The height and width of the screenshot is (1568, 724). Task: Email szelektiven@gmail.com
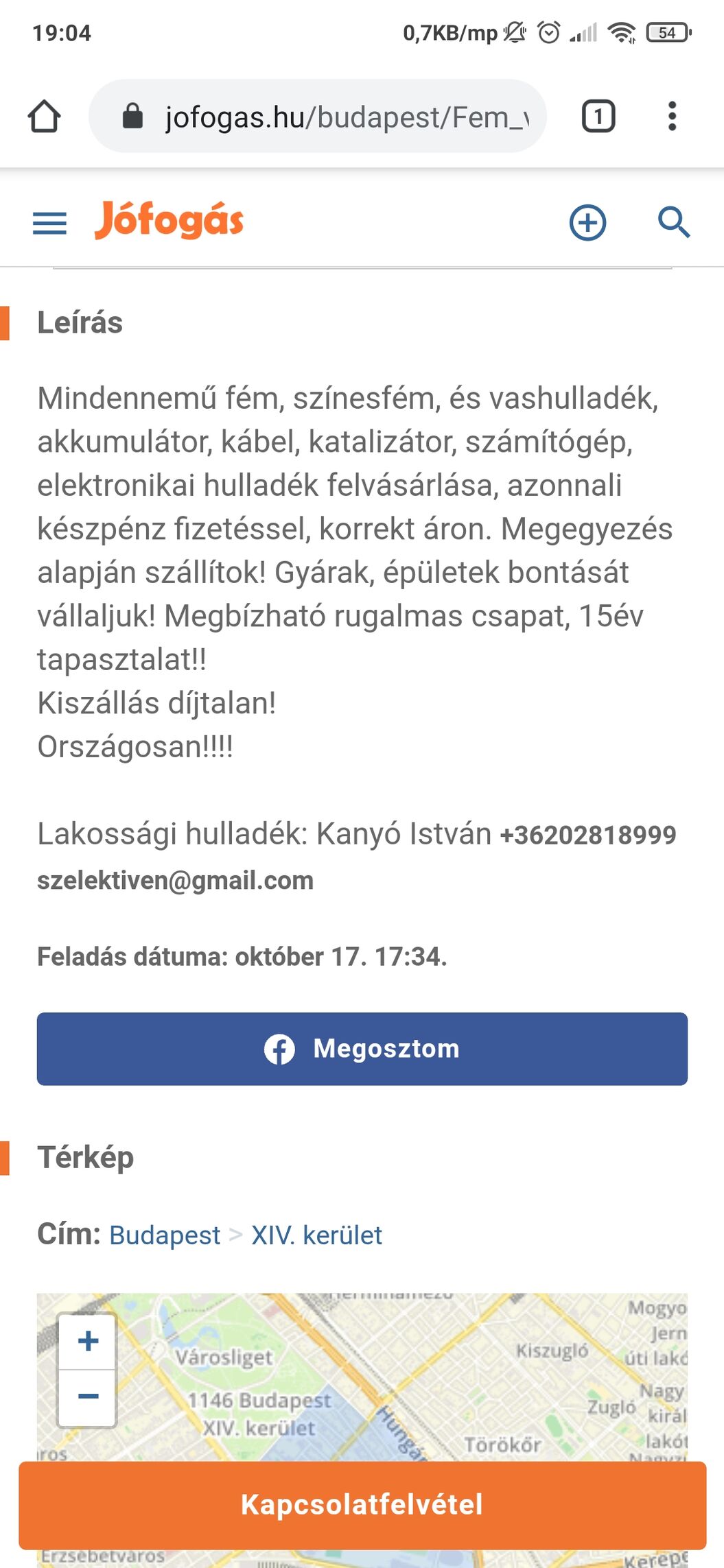pyautogui.click(x=175, y=880)
